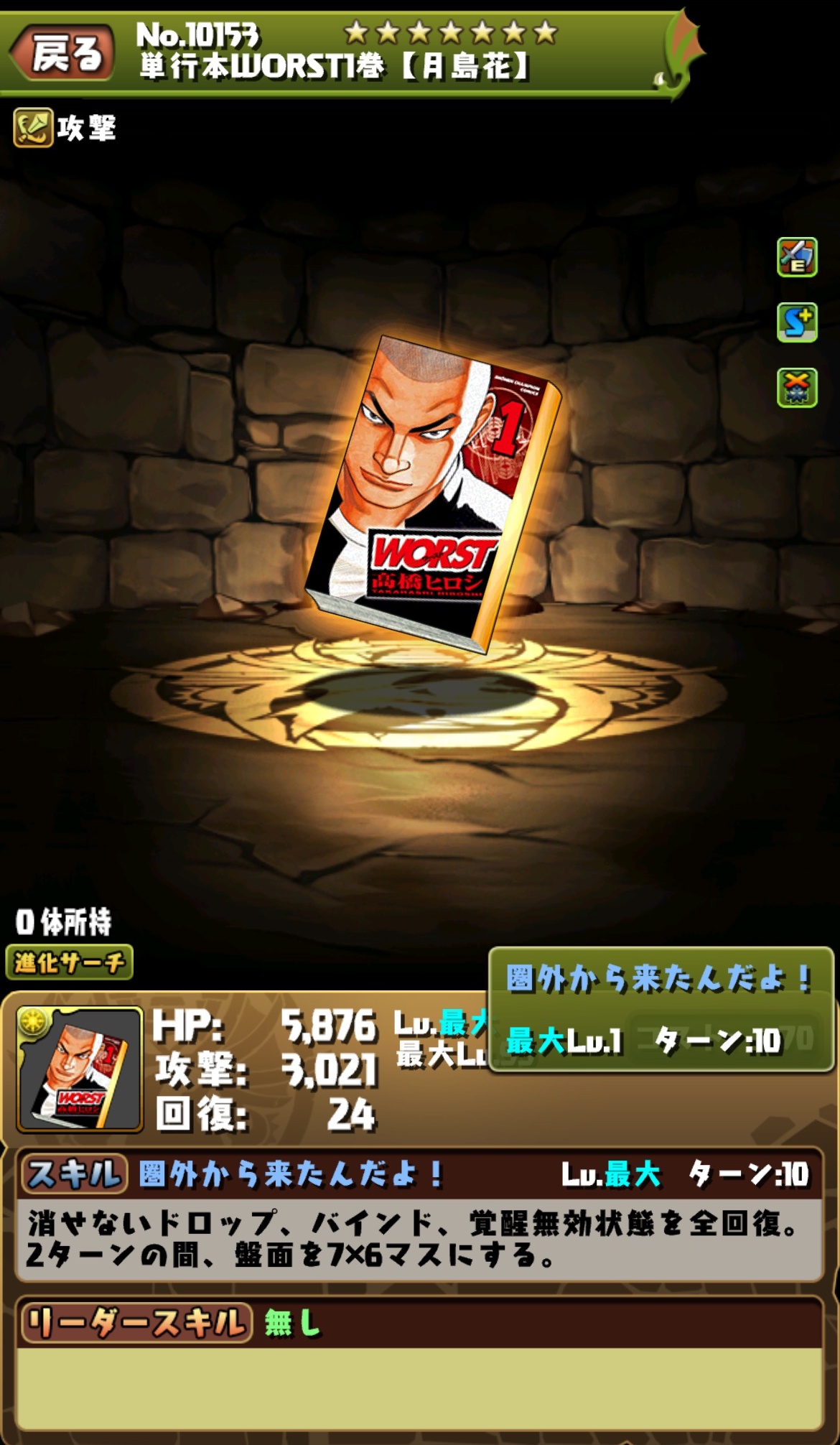Image resolution: width=840 pixels, height=1445 pixels.
Task: Tap the skill boost plus awakening icon
Action: (797, 322)
